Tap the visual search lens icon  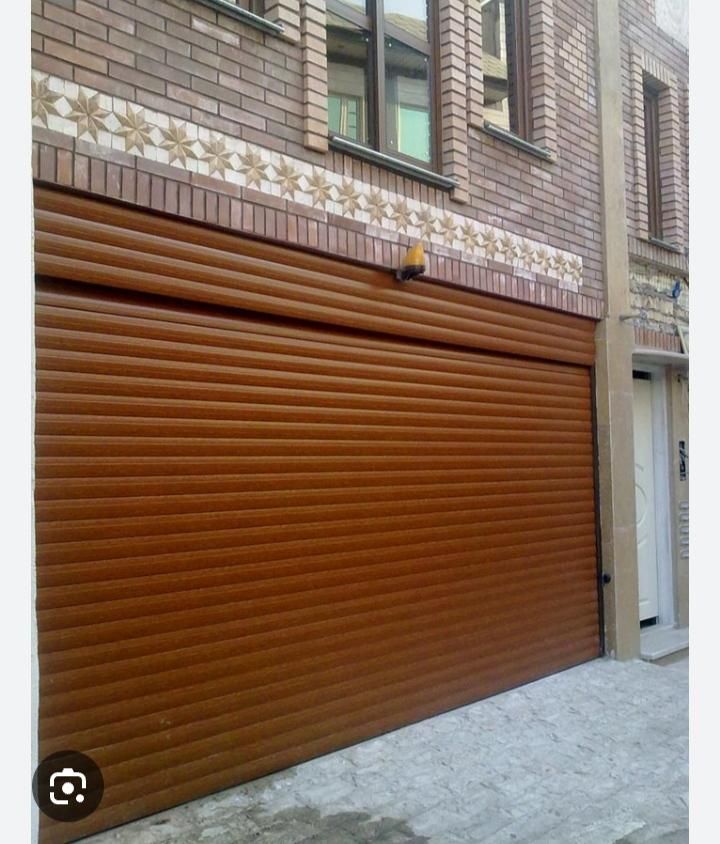click(68, 786)
